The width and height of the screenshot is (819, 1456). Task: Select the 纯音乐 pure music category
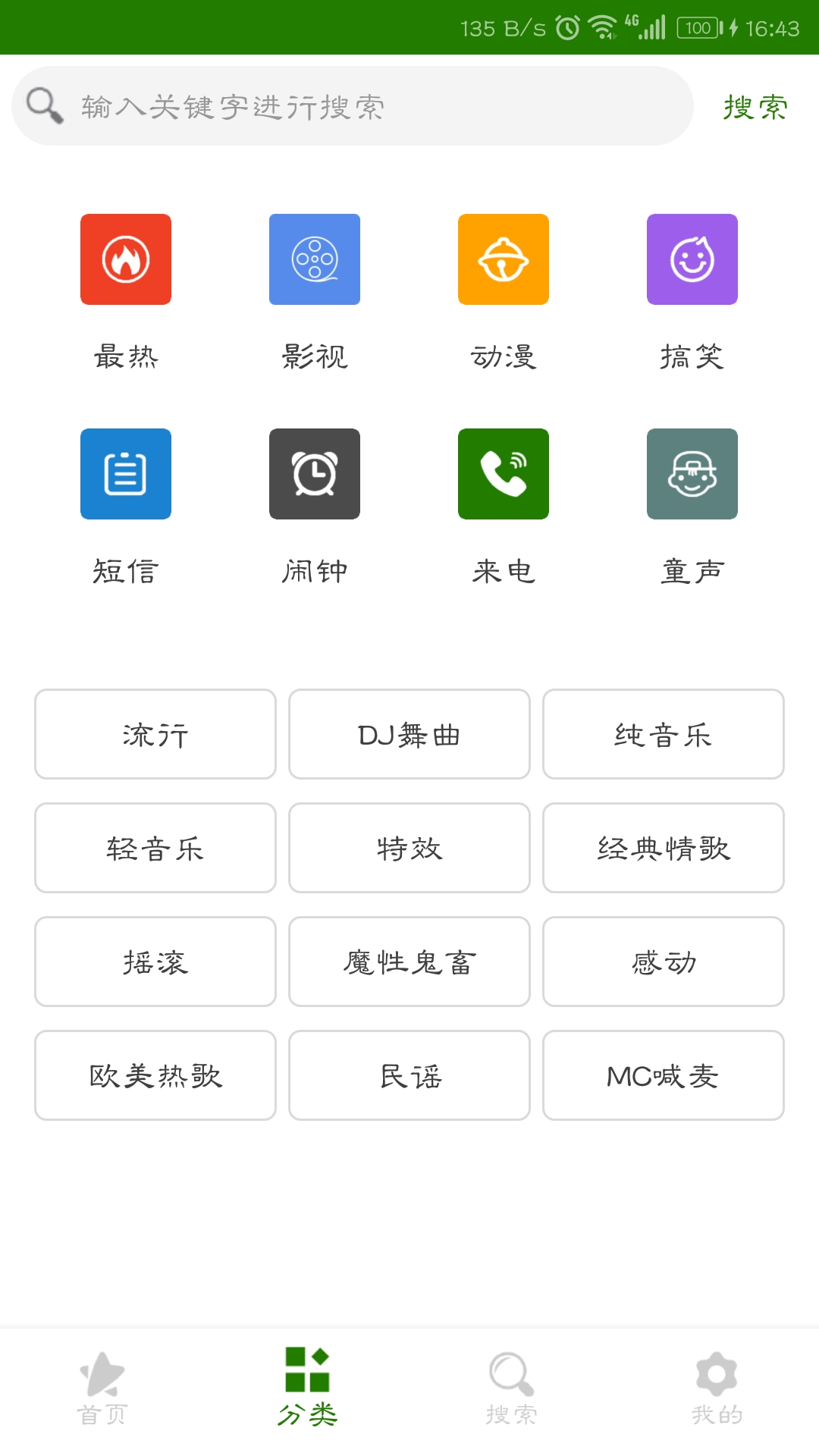[x=664, y=734]
